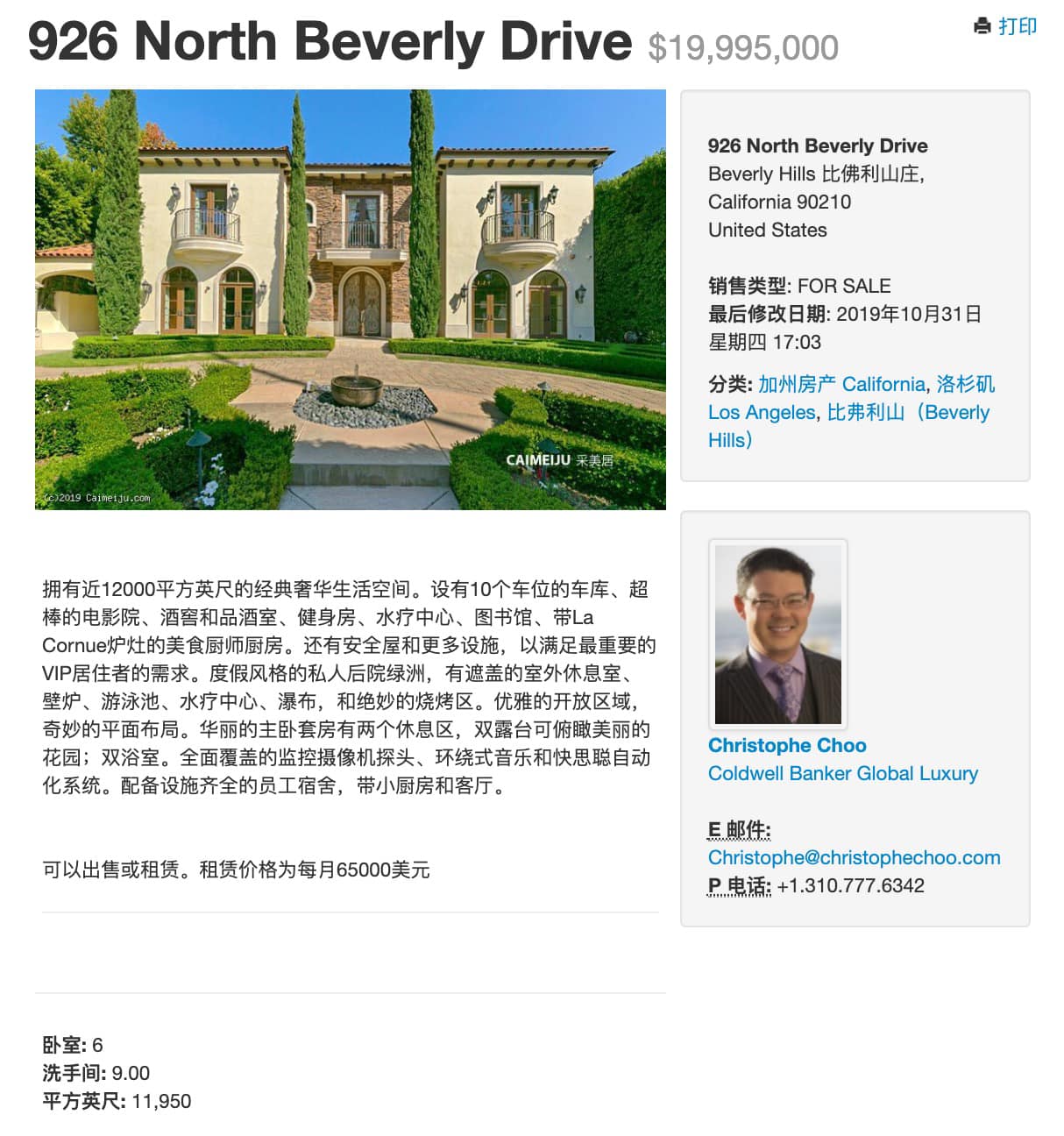This screenshot has height=1136, width=1064.
Task: Open the 加州房产 California category
Action: (841, 384)
